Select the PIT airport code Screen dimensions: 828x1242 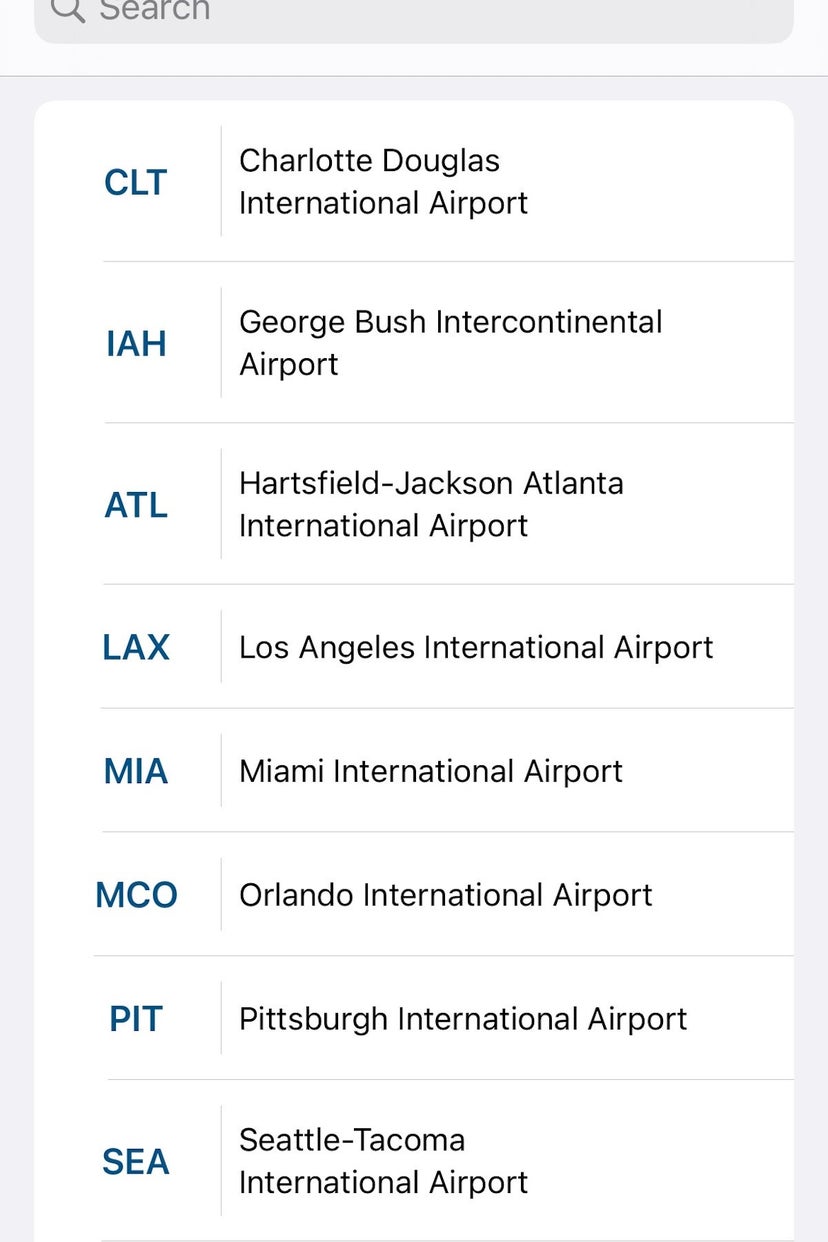(134, 1019)
